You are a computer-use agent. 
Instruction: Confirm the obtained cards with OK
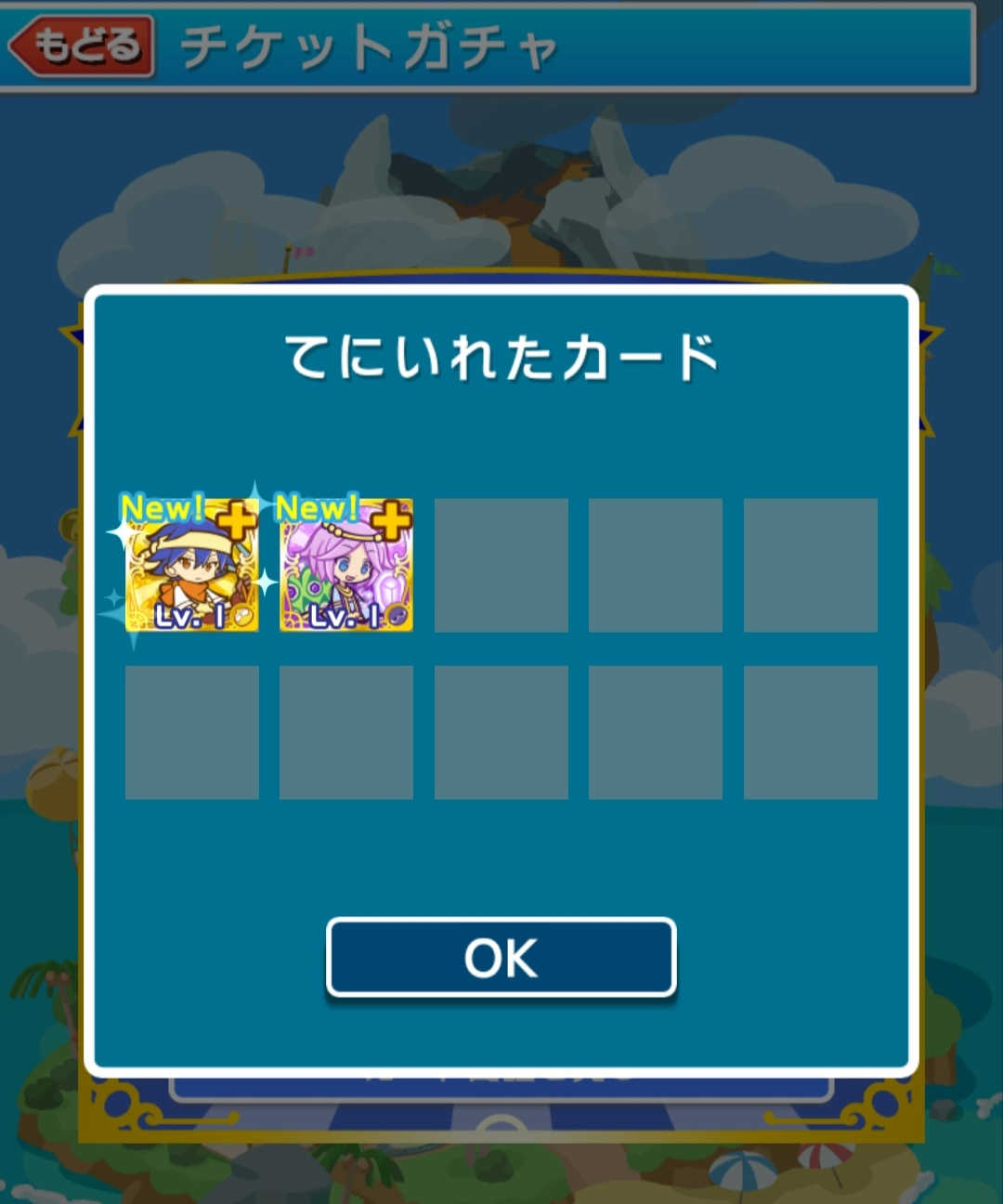(x=501, y=958)
